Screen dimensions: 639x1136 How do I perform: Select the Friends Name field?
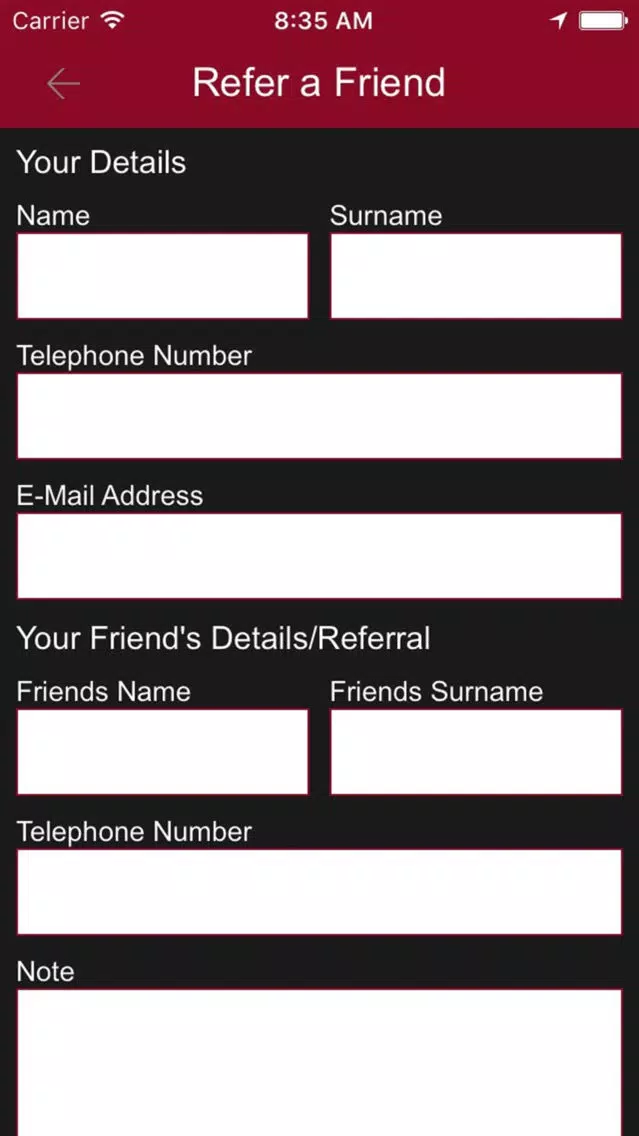162,751
